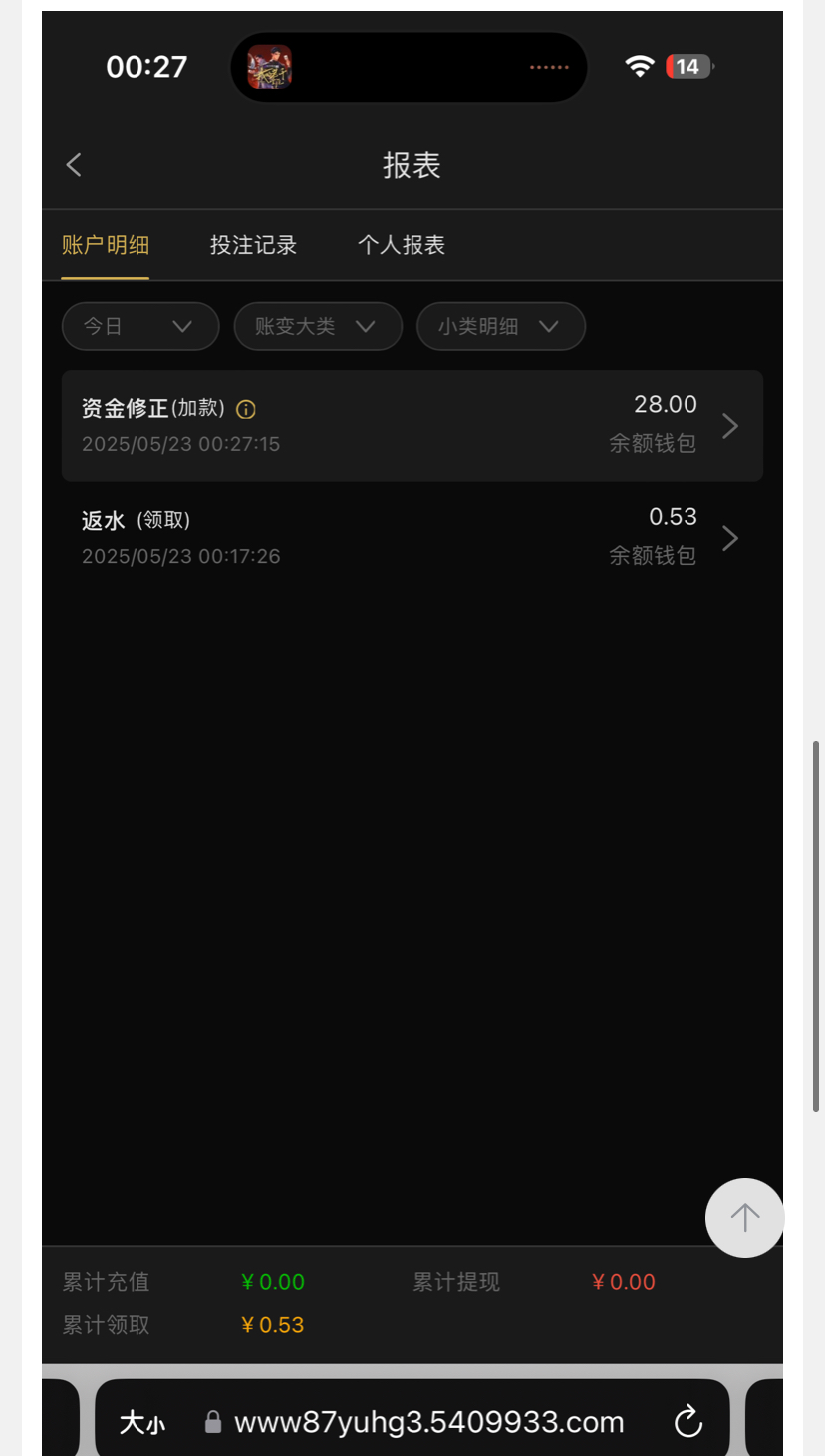The height and width of the screenshot is (1456, 825).
Task: Switch to the 个人报表 tab
Action: point(401,245)
